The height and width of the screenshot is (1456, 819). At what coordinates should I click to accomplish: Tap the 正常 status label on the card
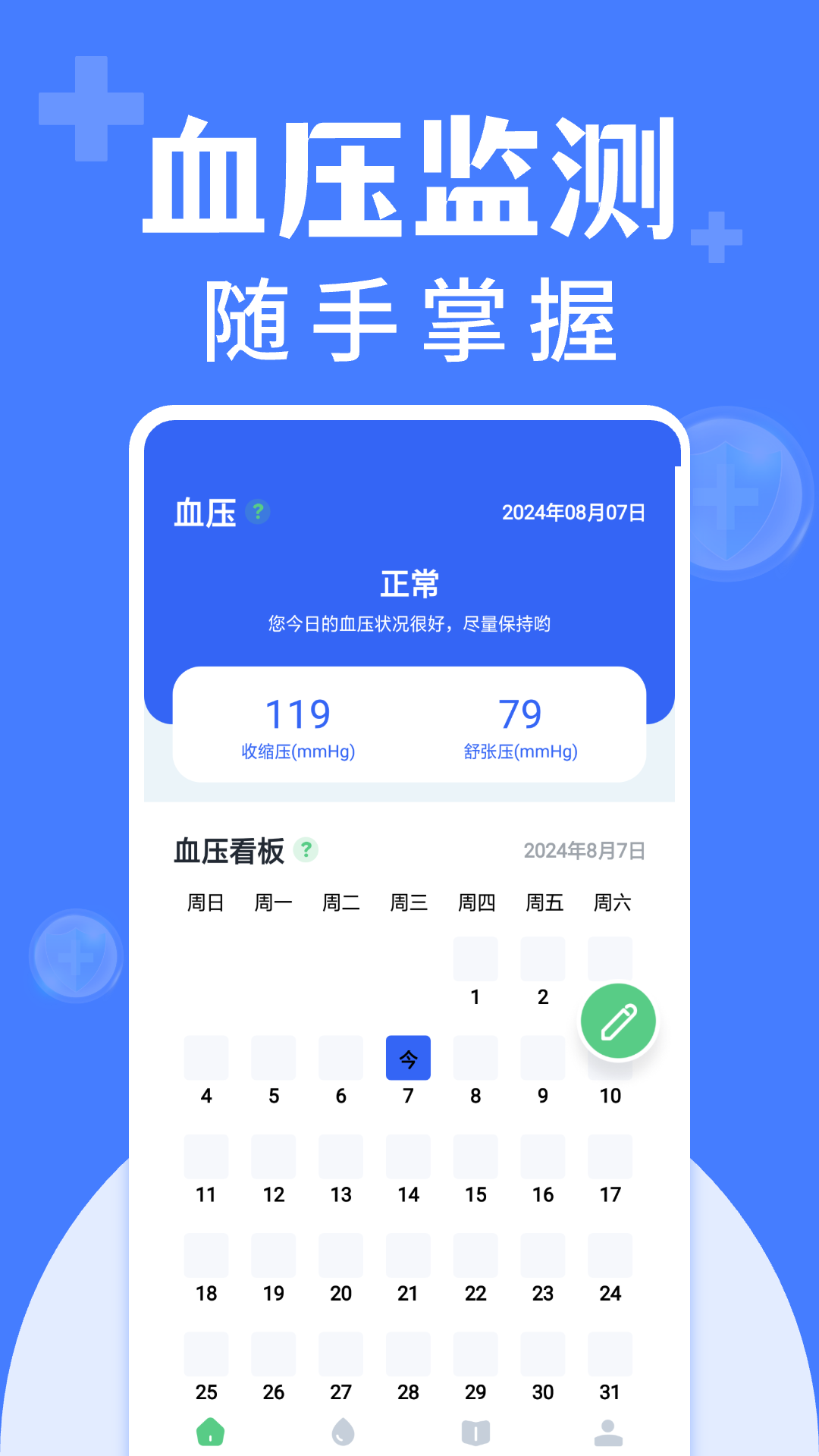409,584
